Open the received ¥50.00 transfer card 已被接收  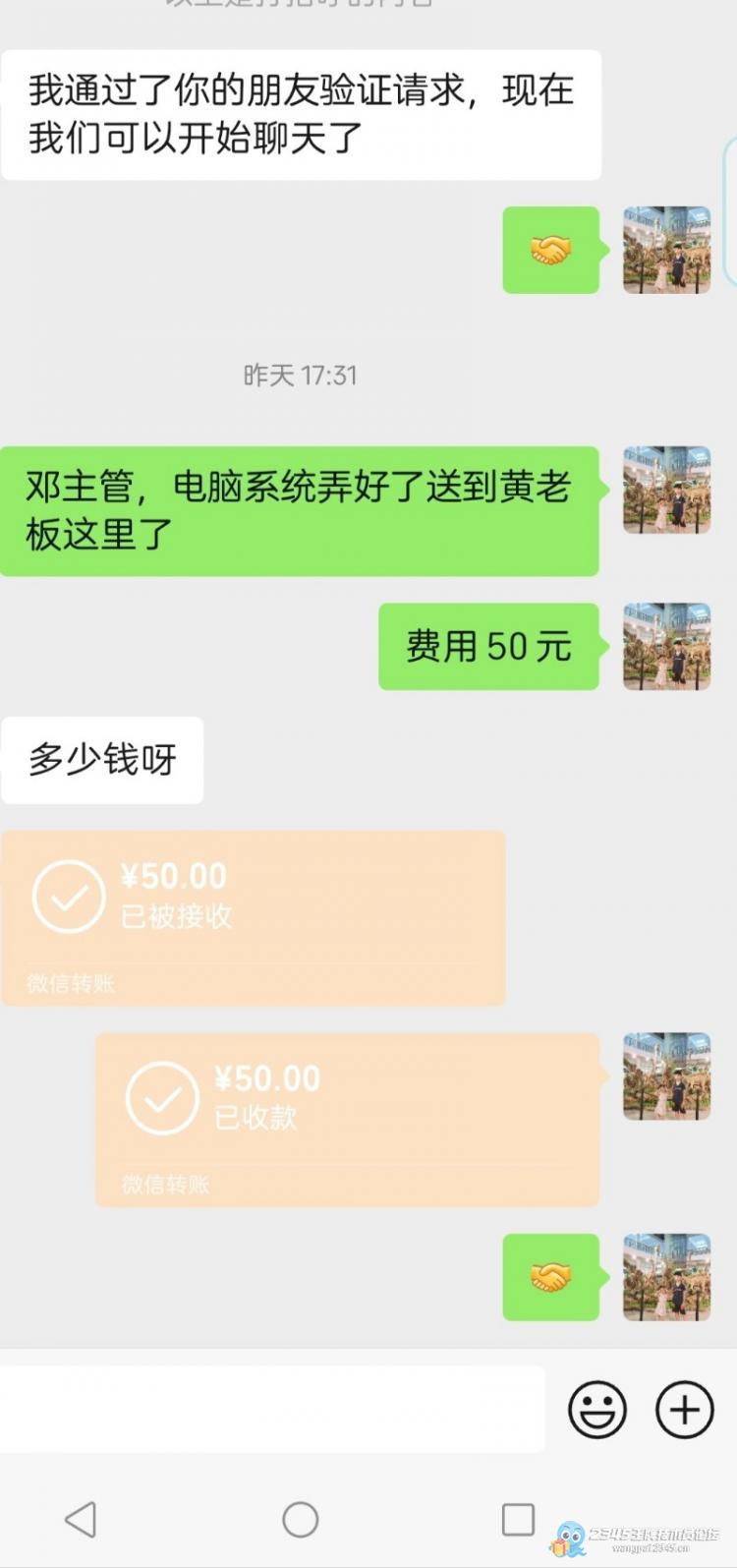pos(253,916)
